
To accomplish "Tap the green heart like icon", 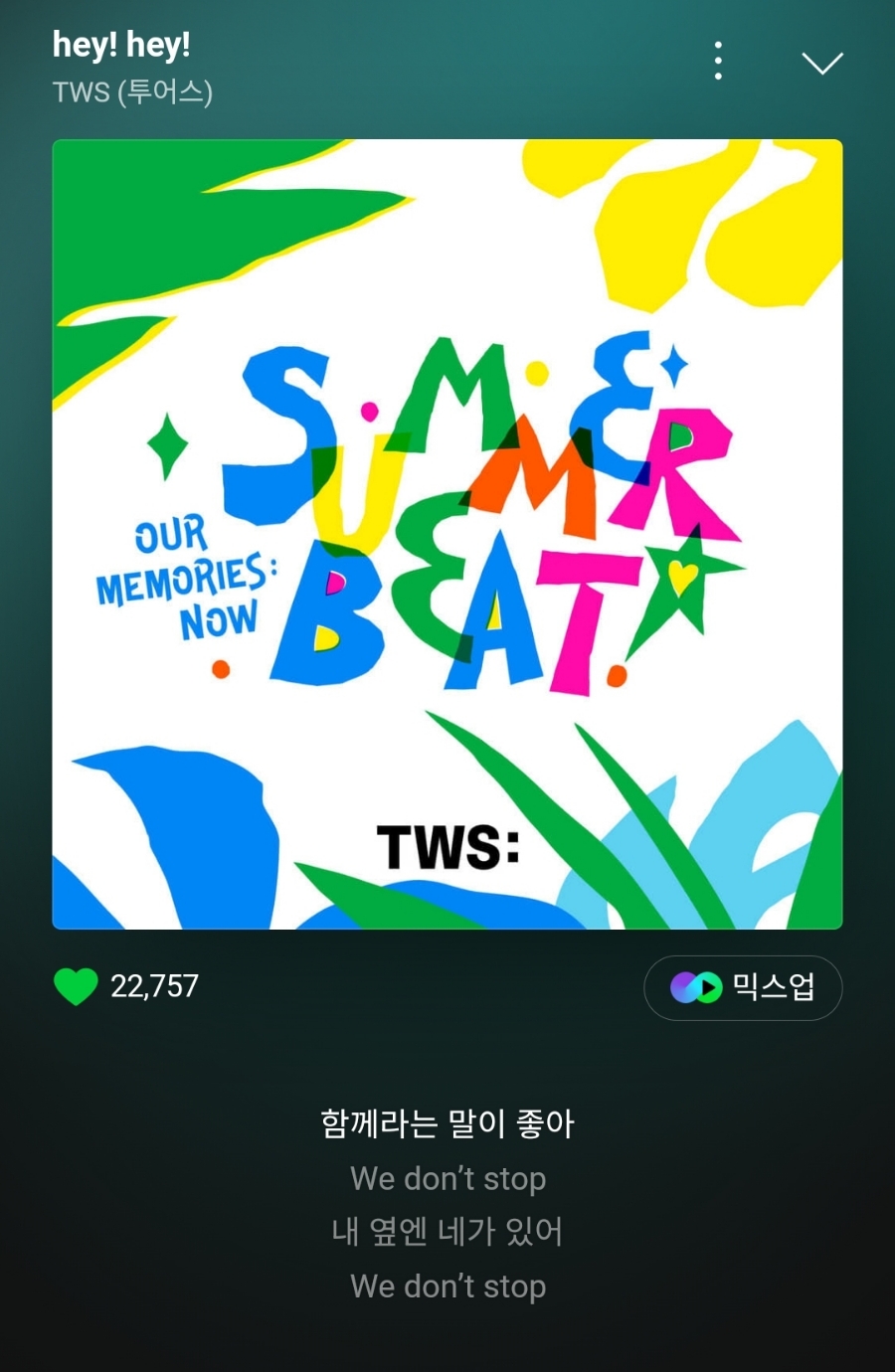I will pyautogui.click(x=76, y=986).
